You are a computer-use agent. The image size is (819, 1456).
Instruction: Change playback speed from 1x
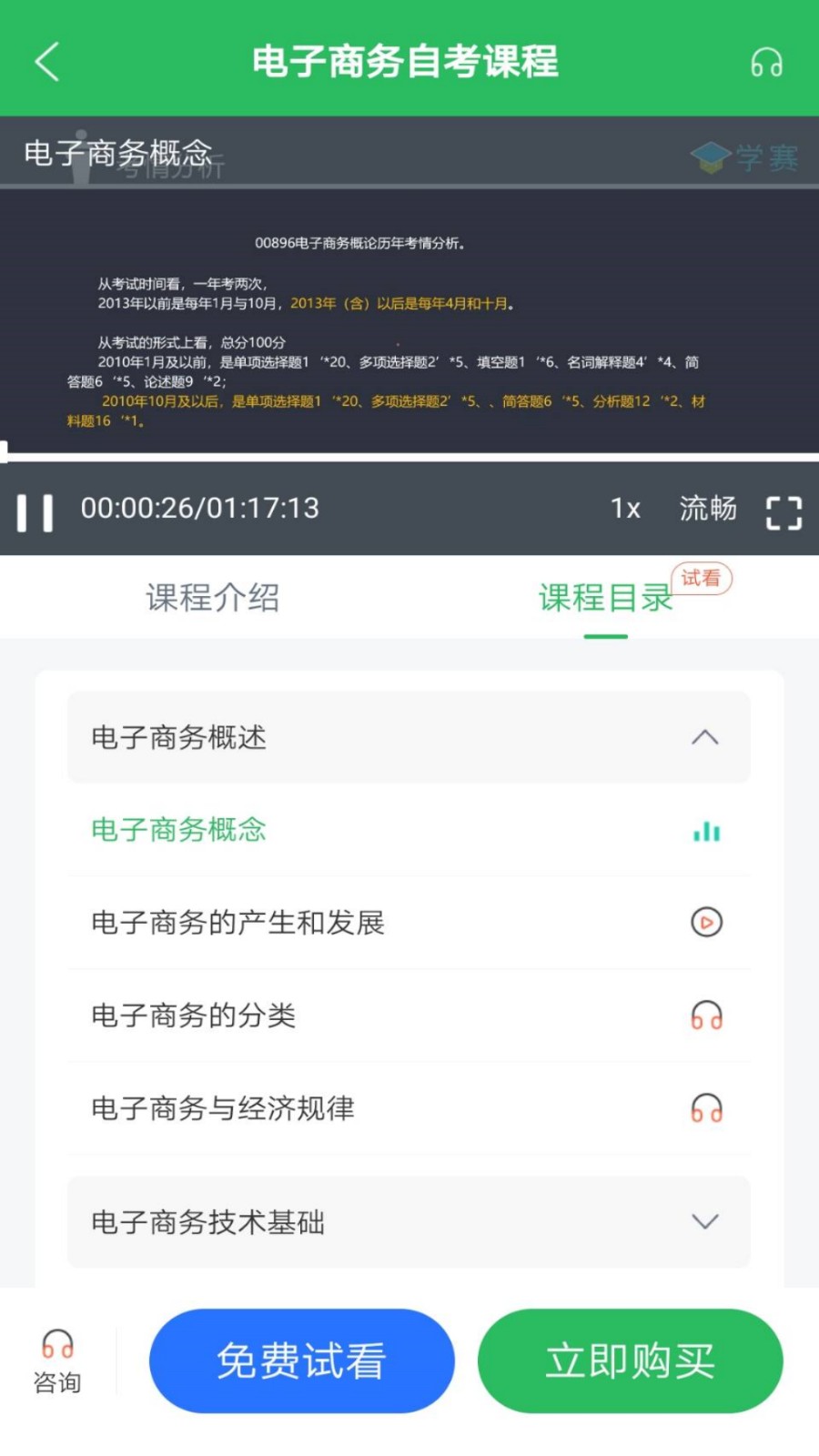coord(624,508)
